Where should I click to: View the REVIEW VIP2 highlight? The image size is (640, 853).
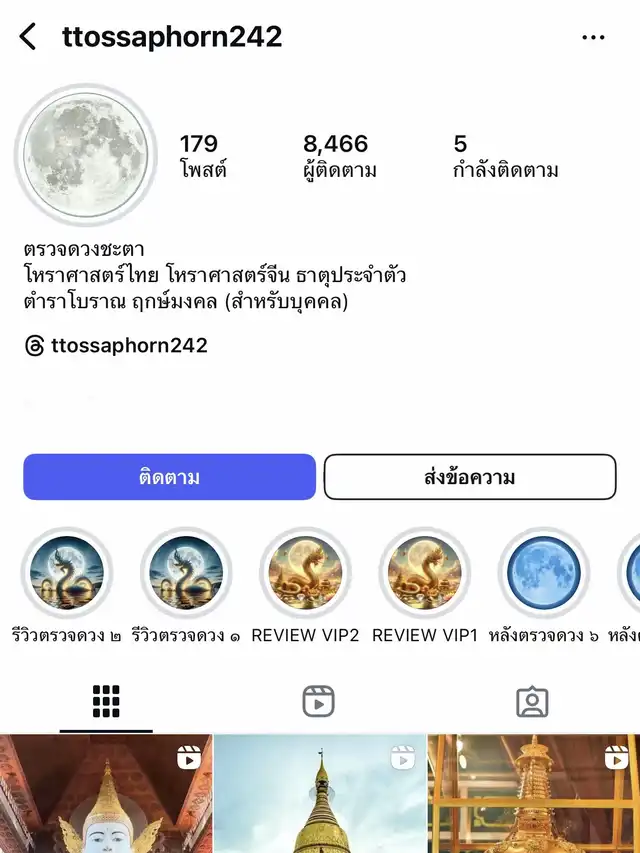coord(305,574)
